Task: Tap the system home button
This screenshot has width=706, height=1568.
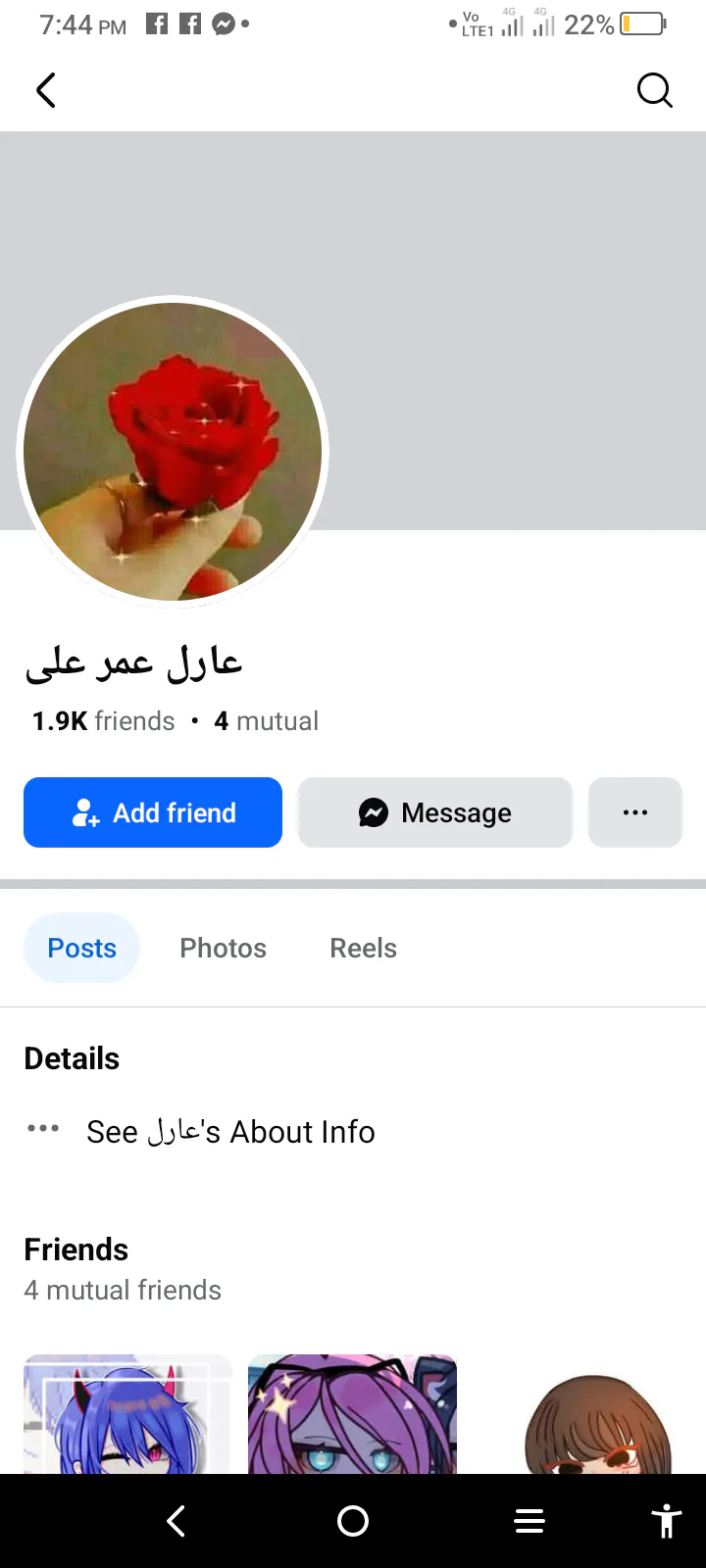Action: [353, 1521]
